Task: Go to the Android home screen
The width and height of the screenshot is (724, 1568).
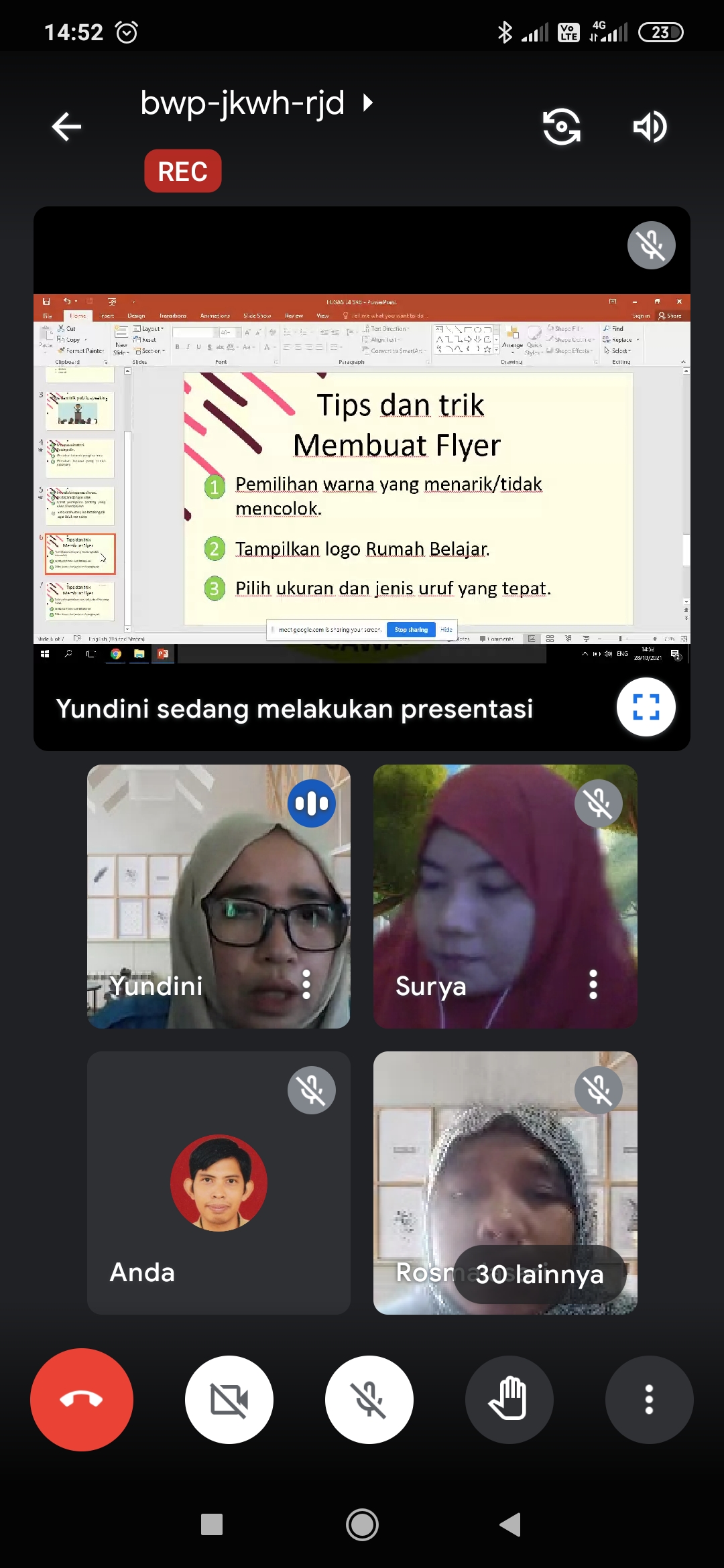Action: click(x=362, y=1525)
